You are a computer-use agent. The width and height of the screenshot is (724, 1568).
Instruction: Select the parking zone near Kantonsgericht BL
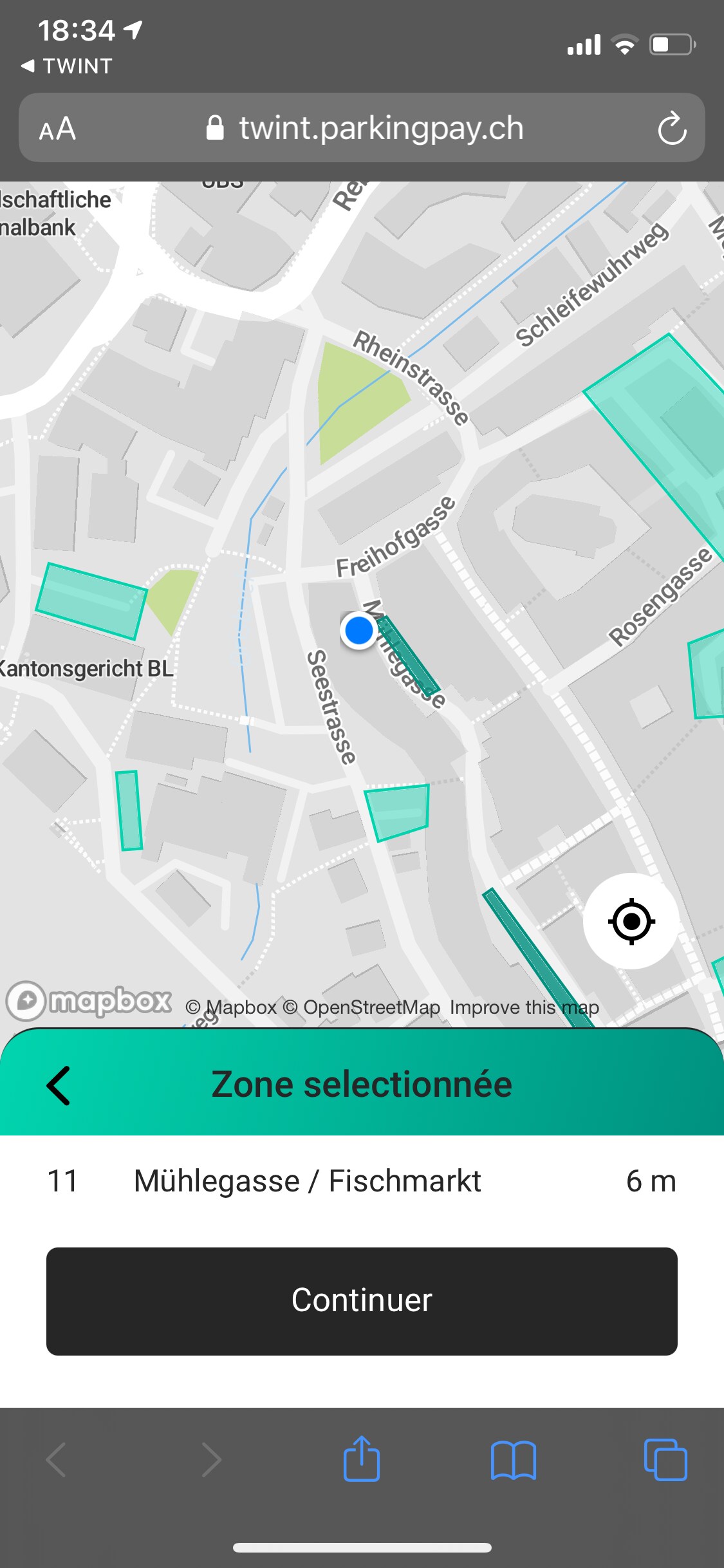point(90,601)
